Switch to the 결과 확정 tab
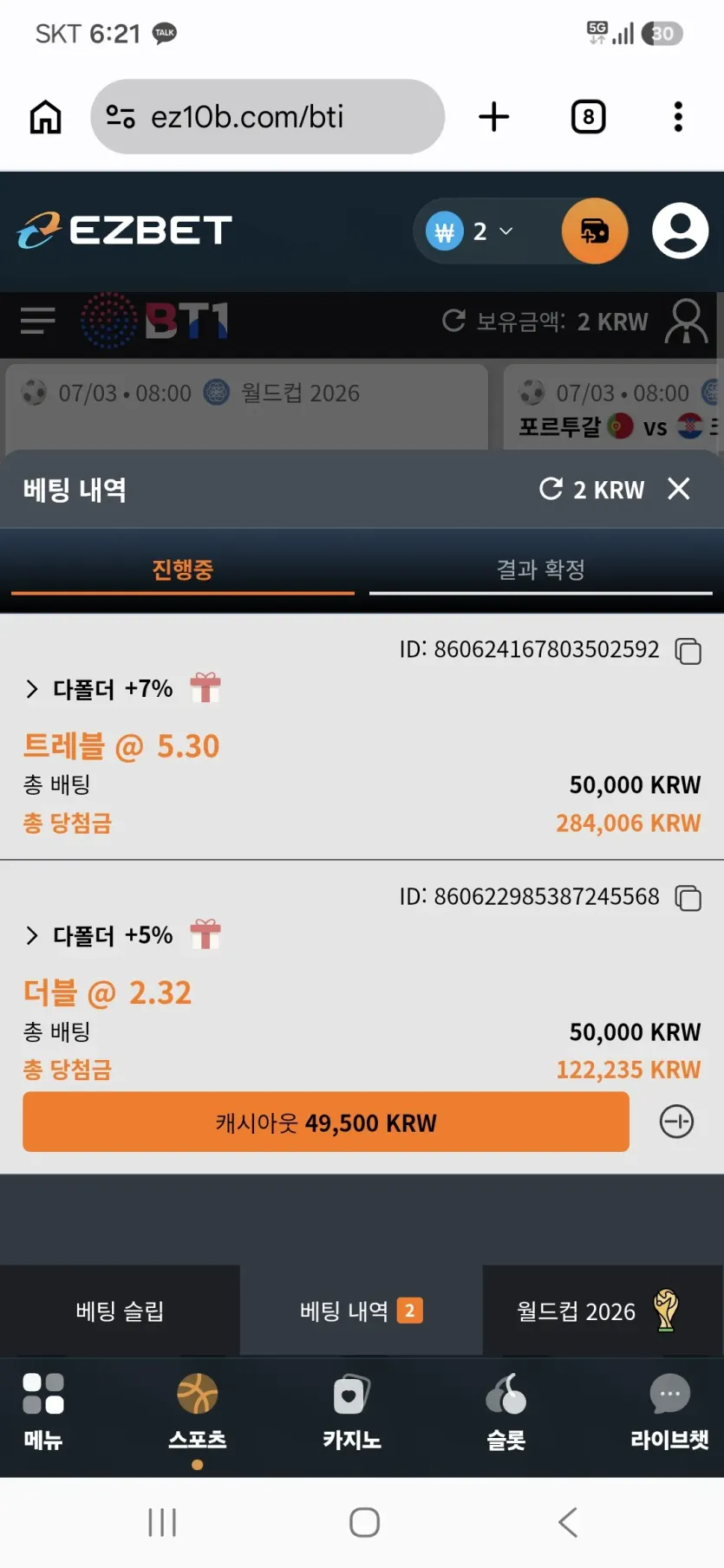The width and height of the screenshot is (724, 1568). click(540, 569)
